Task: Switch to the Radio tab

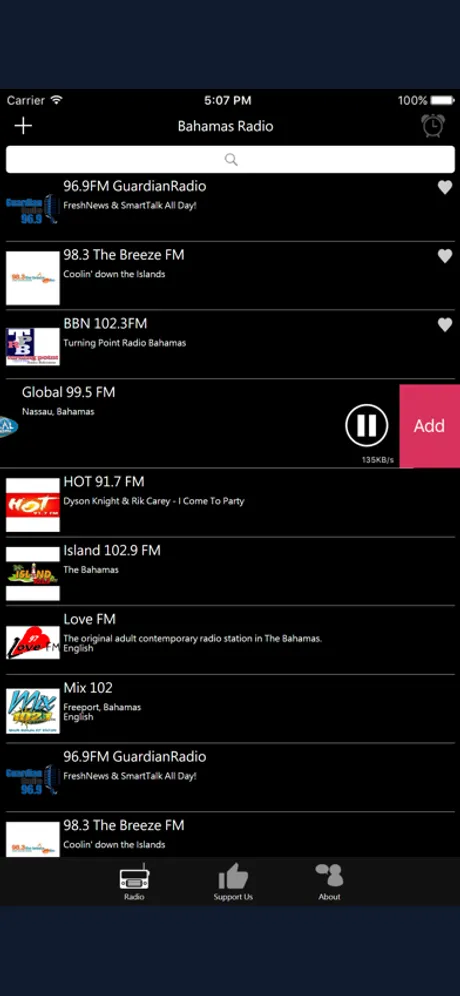Action: [x=134, y=882]
